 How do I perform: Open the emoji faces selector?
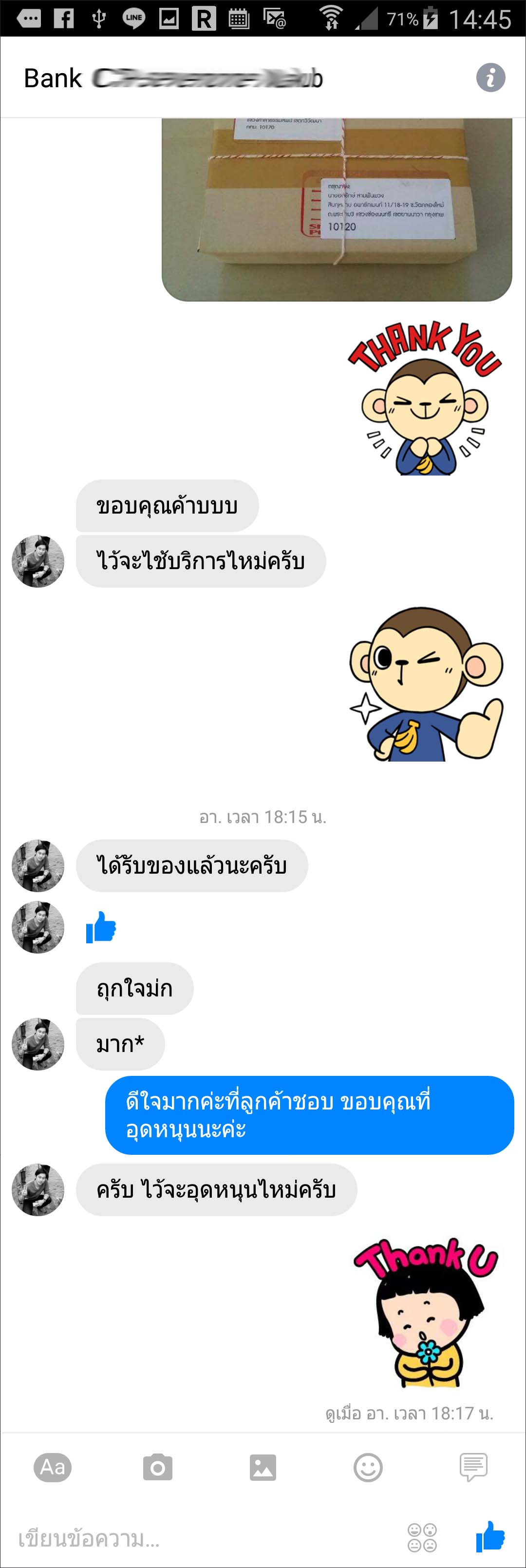click(422, 1538)
